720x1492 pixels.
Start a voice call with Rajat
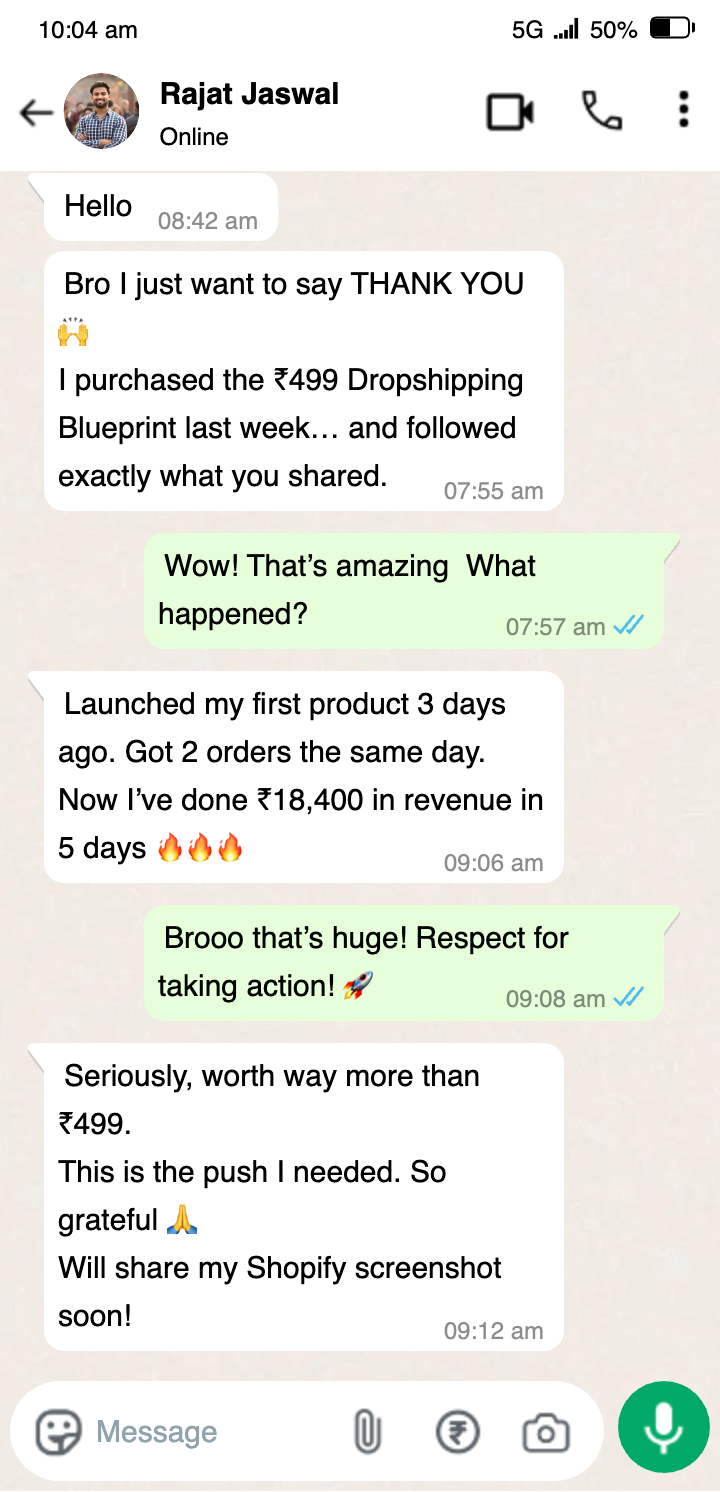pos(602,111)
